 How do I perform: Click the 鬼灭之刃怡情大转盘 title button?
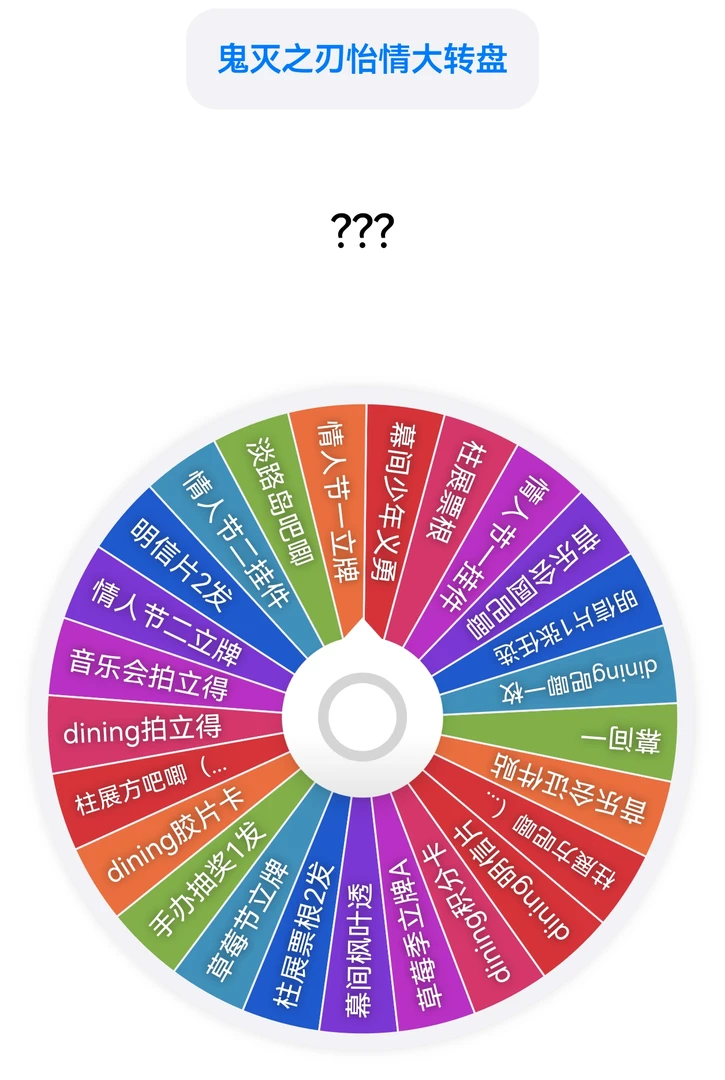(x=362, y=59)
